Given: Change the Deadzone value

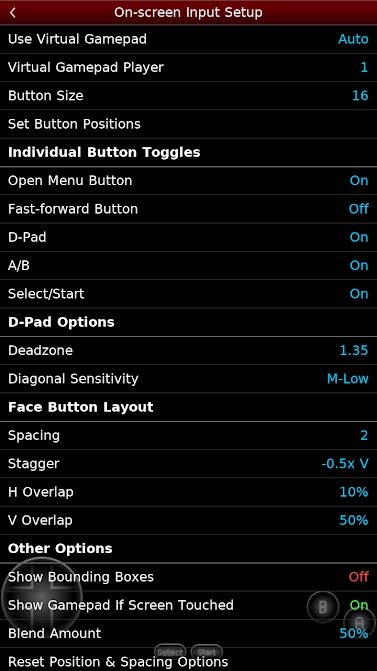Looking at the screenshot, I should (x=188, y=350).
